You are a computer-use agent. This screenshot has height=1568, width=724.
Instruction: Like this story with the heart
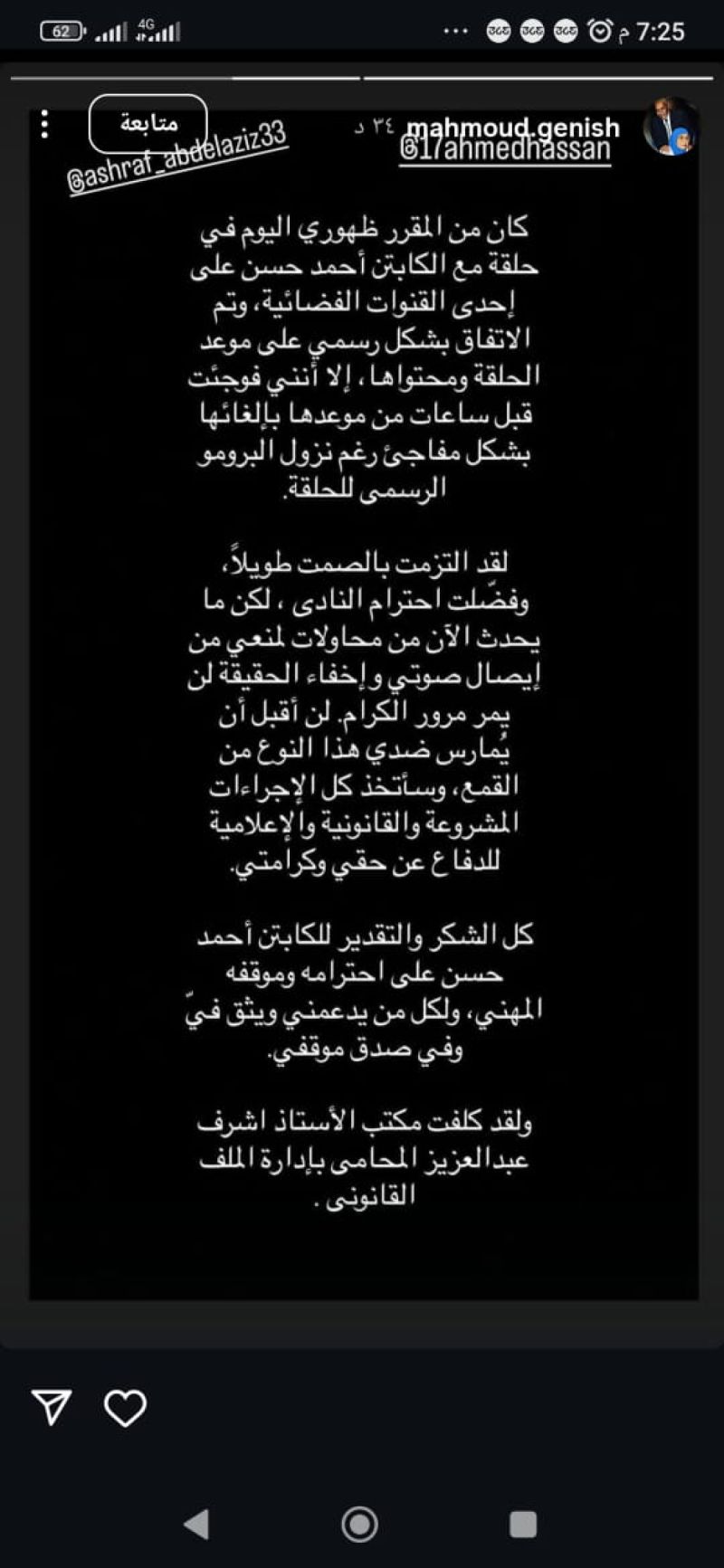125,1408
